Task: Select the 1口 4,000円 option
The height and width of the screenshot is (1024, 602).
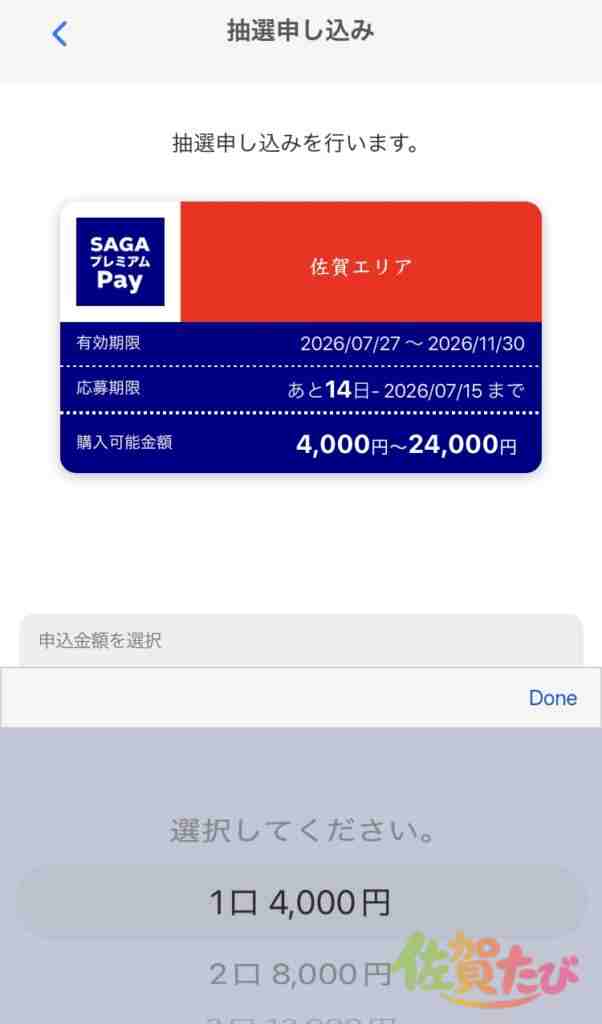Action: click(300, 903)
